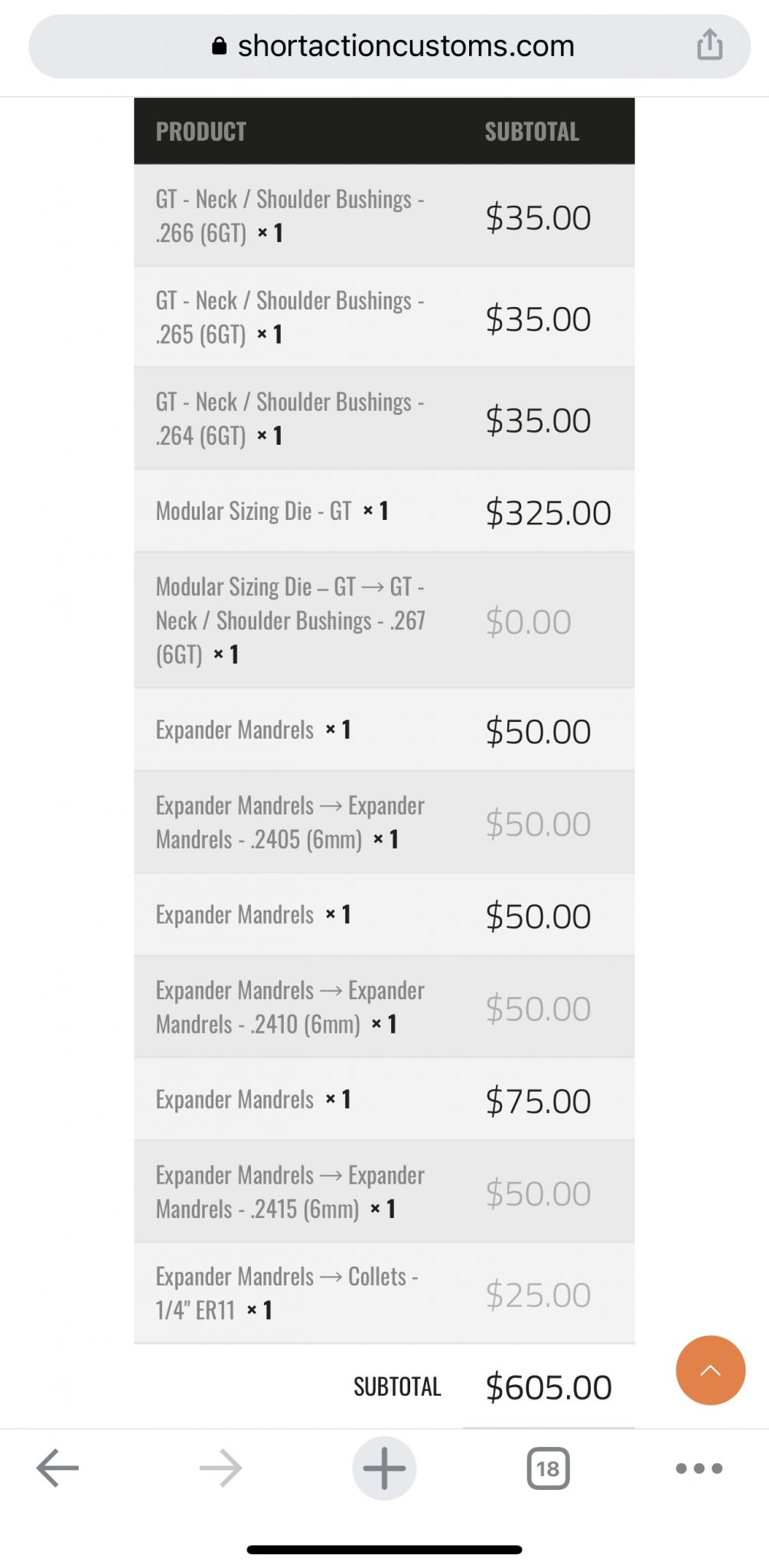This screenshot has height=1568, width=769.
Task: Tap the shortactioncustoms.com address bar
Action: pos(389,47)
